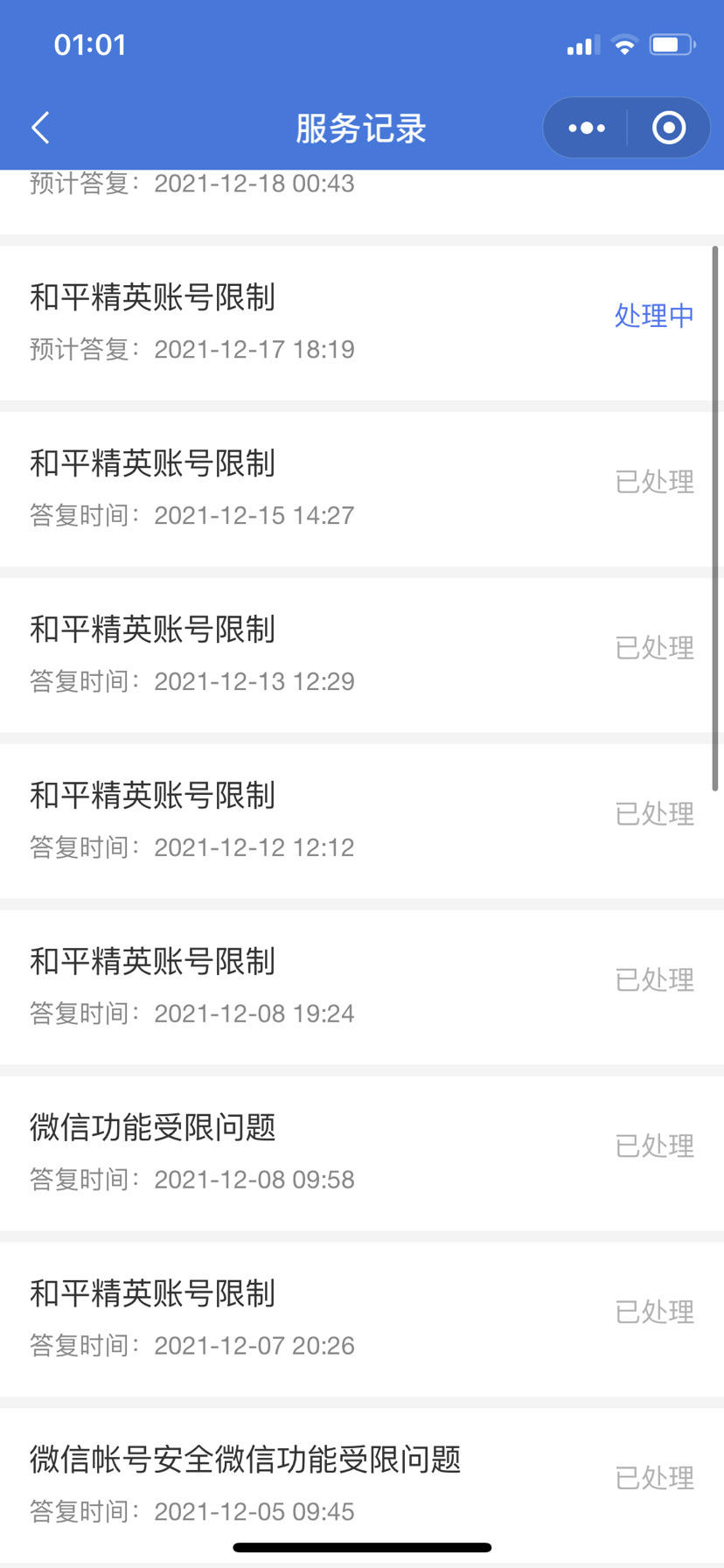
Task: Close the mini program with the circle button
Action: (669, 129)
